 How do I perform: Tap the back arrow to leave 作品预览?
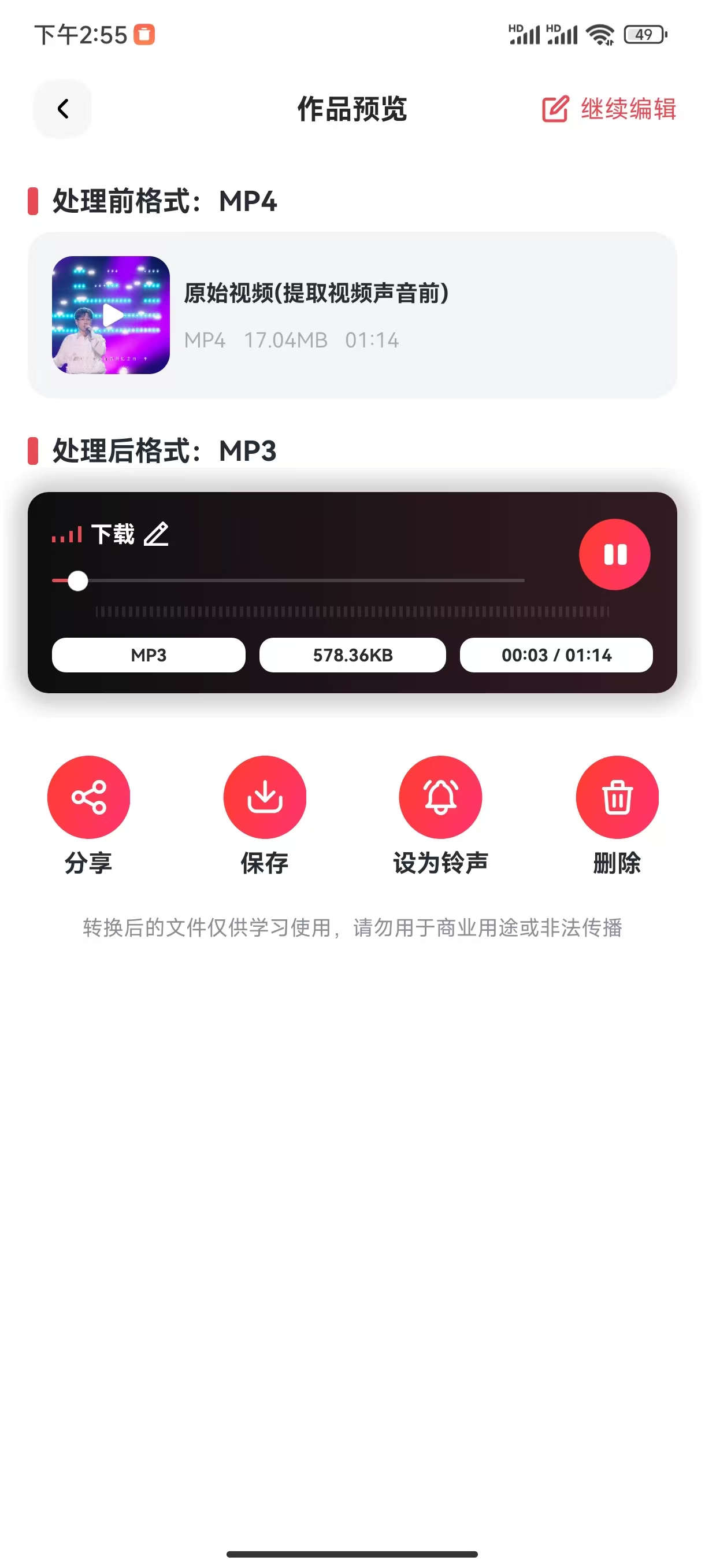point(62,109)
